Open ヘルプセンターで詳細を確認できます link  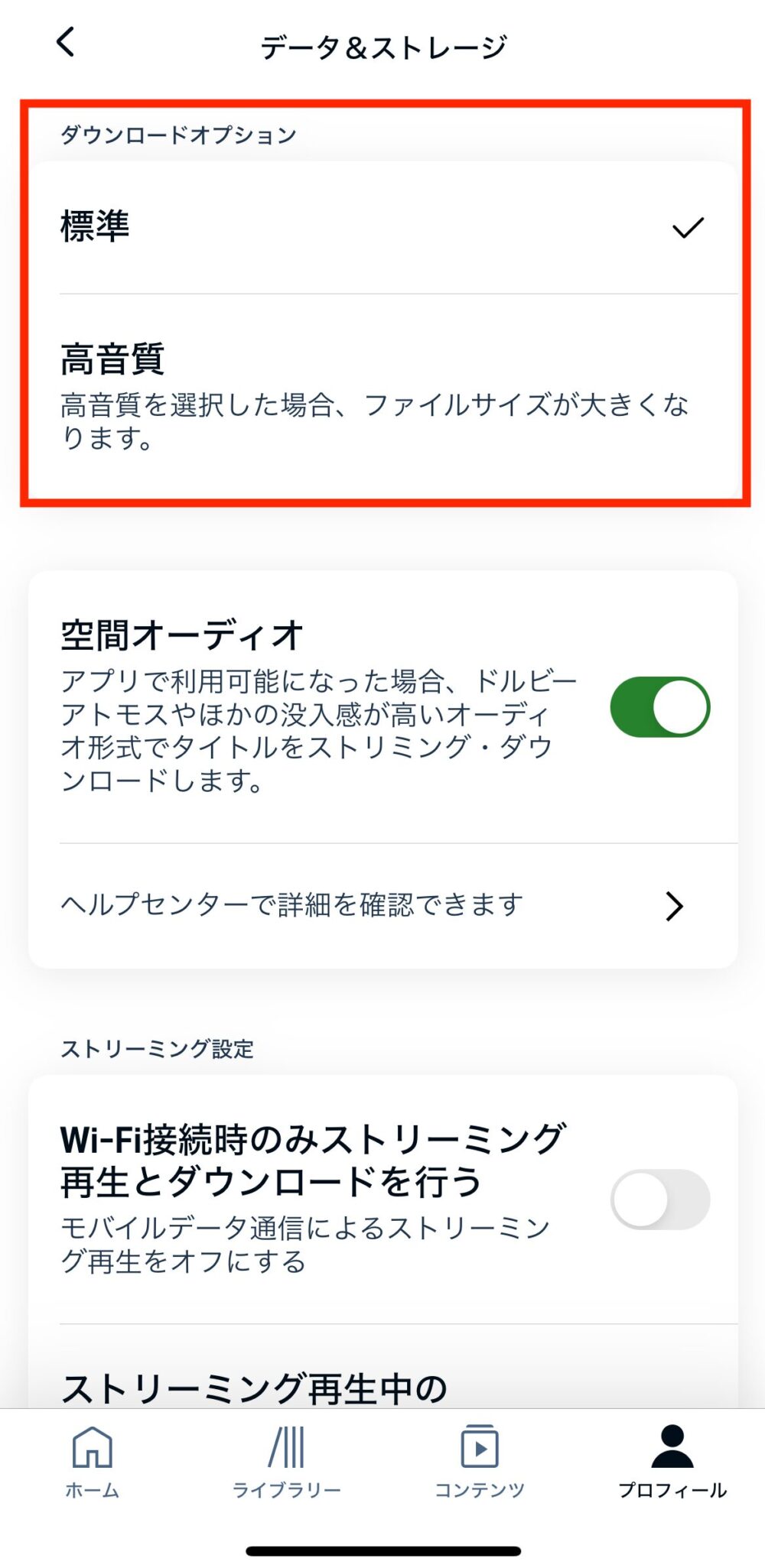tap(382, 906)
